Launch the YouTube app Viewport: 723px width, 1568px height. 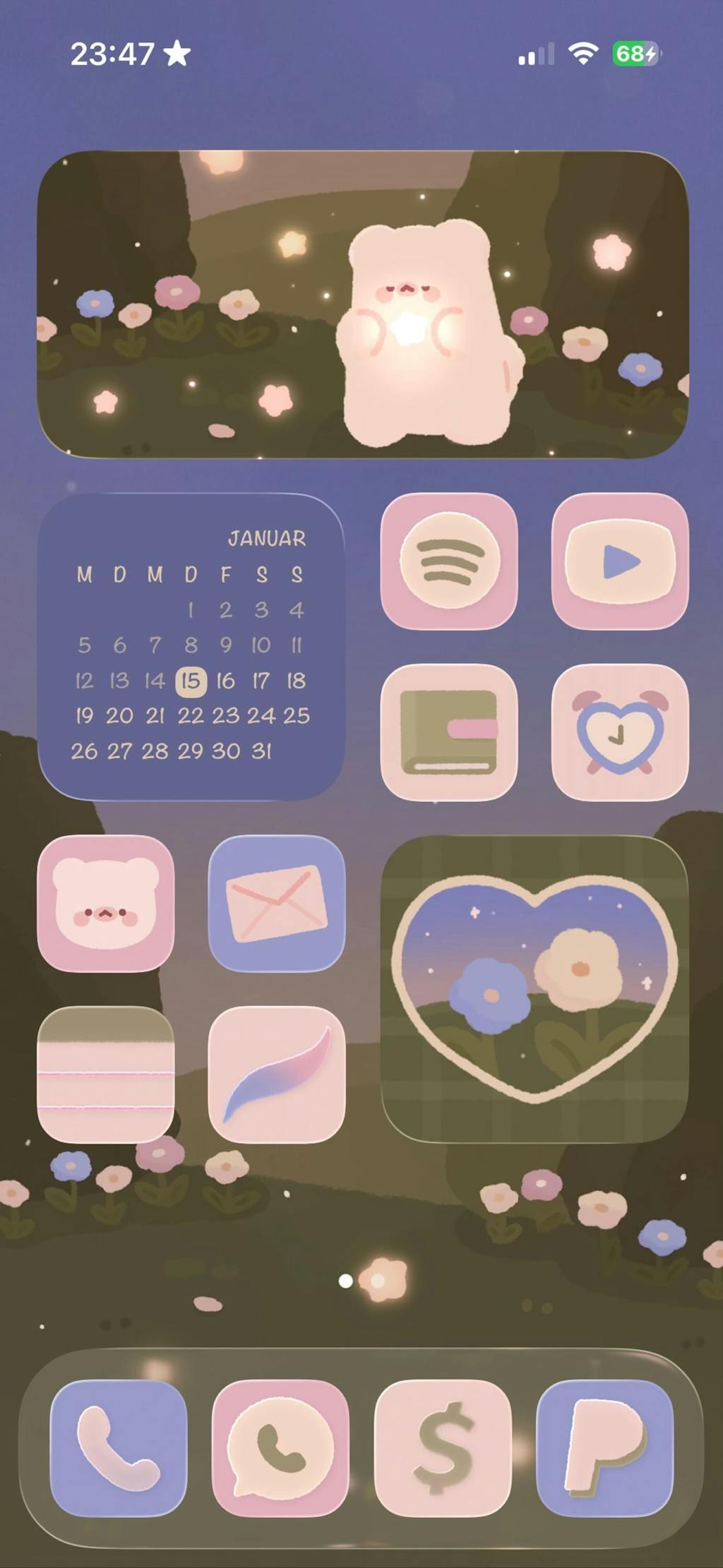coord(619,561)
